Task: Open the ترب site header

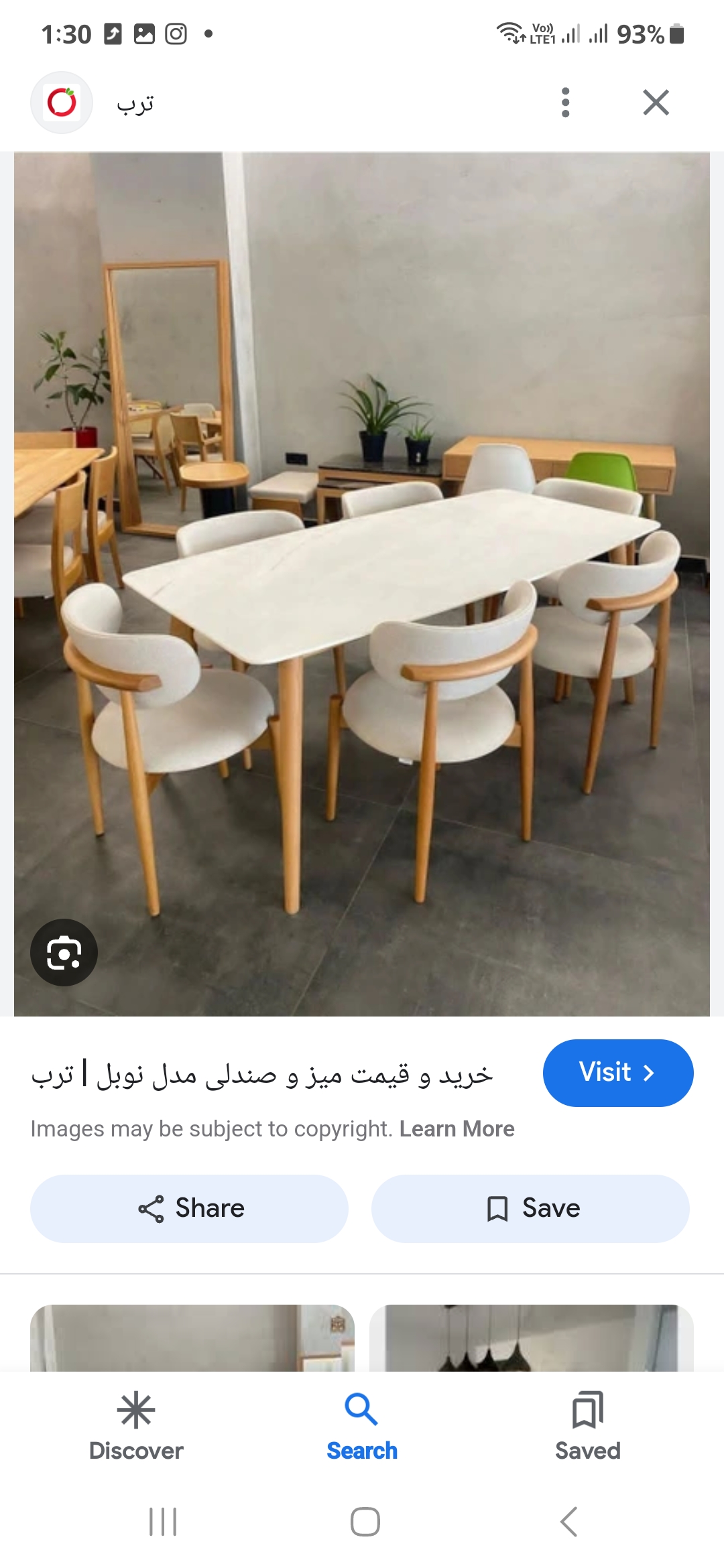Action: coord(134,103)
